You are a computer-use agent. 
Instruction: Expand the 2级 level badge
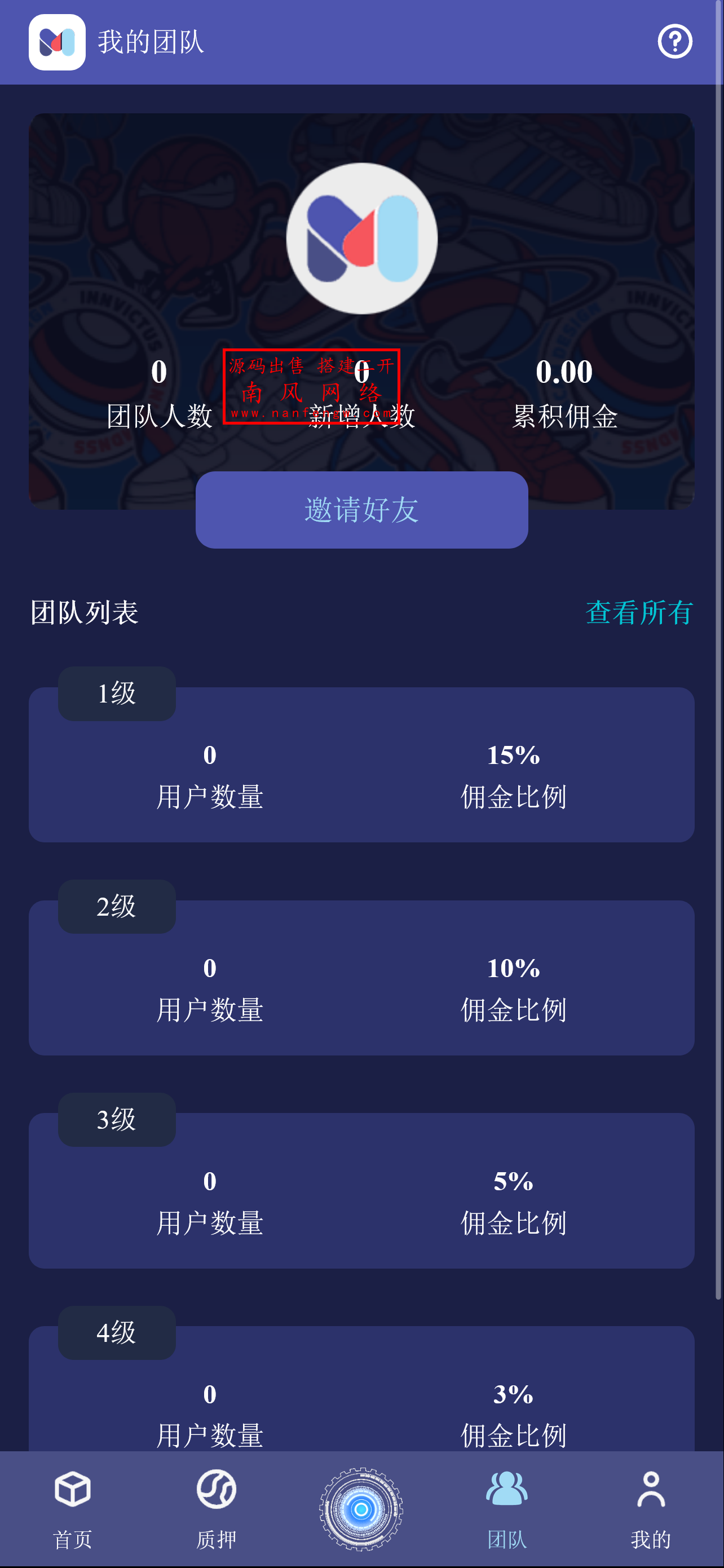(x=116, y=907)
